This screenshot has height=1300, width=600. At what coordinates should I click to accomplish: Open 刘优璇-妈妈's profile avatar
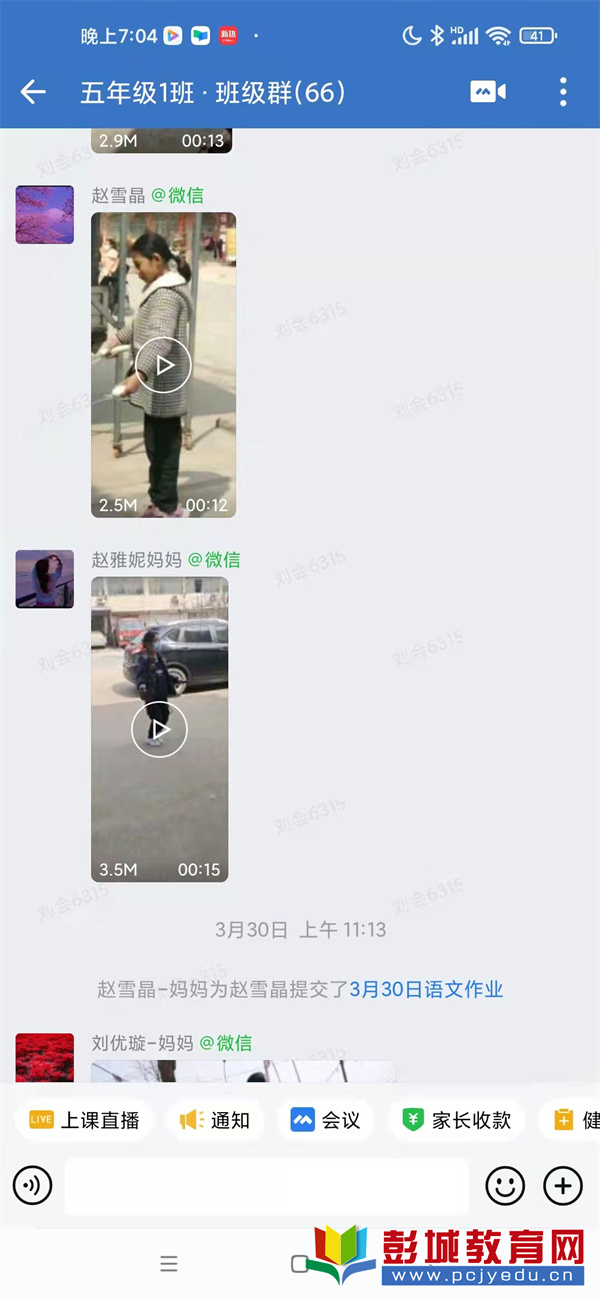(x=45, y=1058)
